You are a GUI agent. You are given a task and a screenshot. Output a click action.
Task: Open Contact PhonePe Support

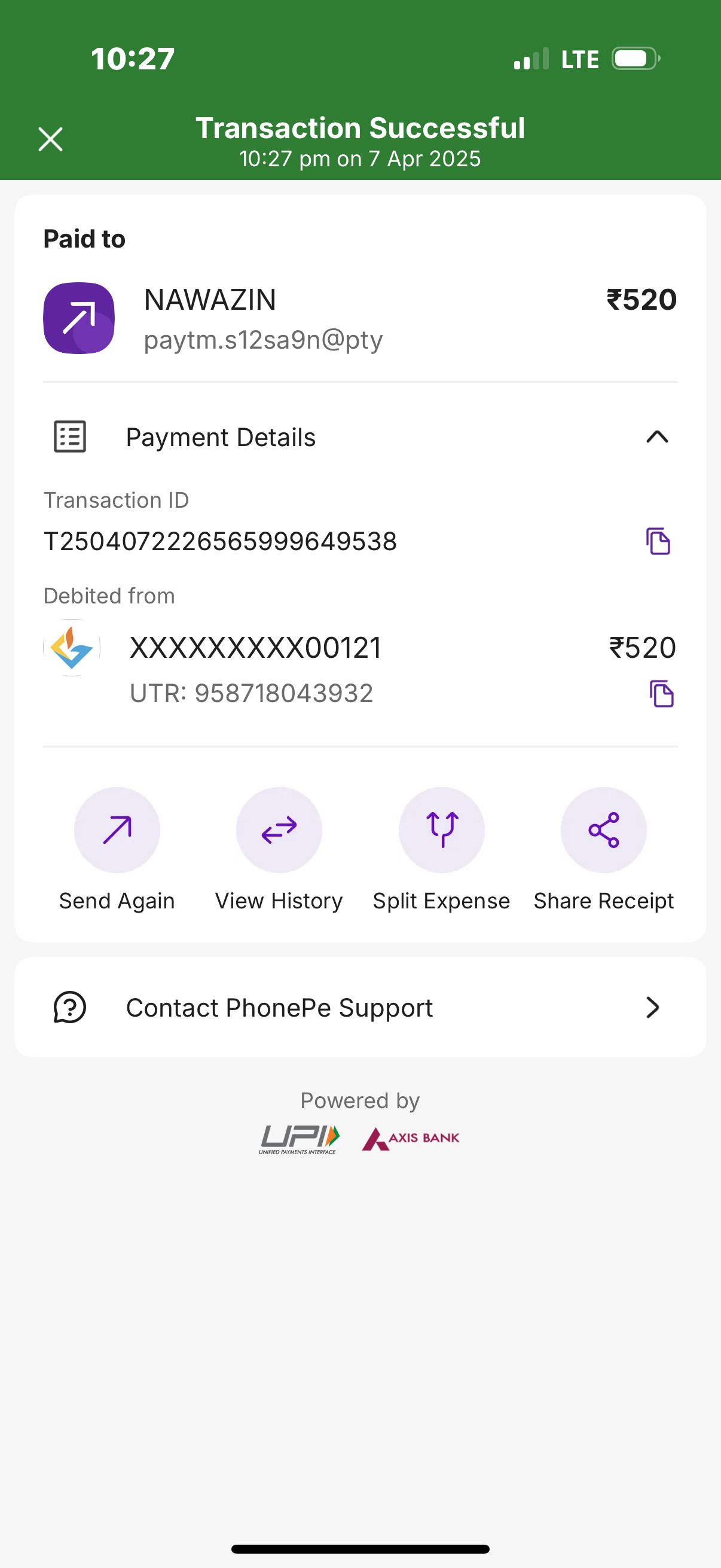360,1008
